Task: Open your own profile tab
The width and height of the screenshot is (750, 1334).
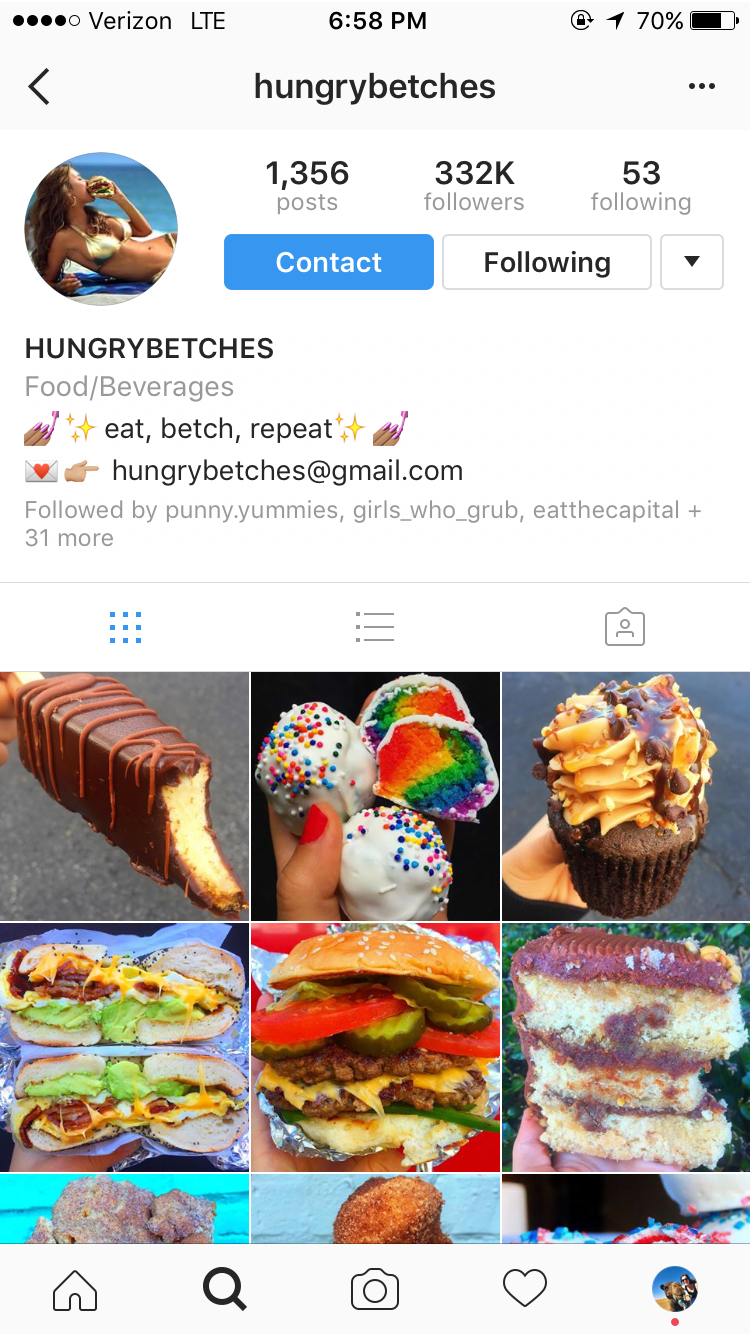Action: [675, 1289]
